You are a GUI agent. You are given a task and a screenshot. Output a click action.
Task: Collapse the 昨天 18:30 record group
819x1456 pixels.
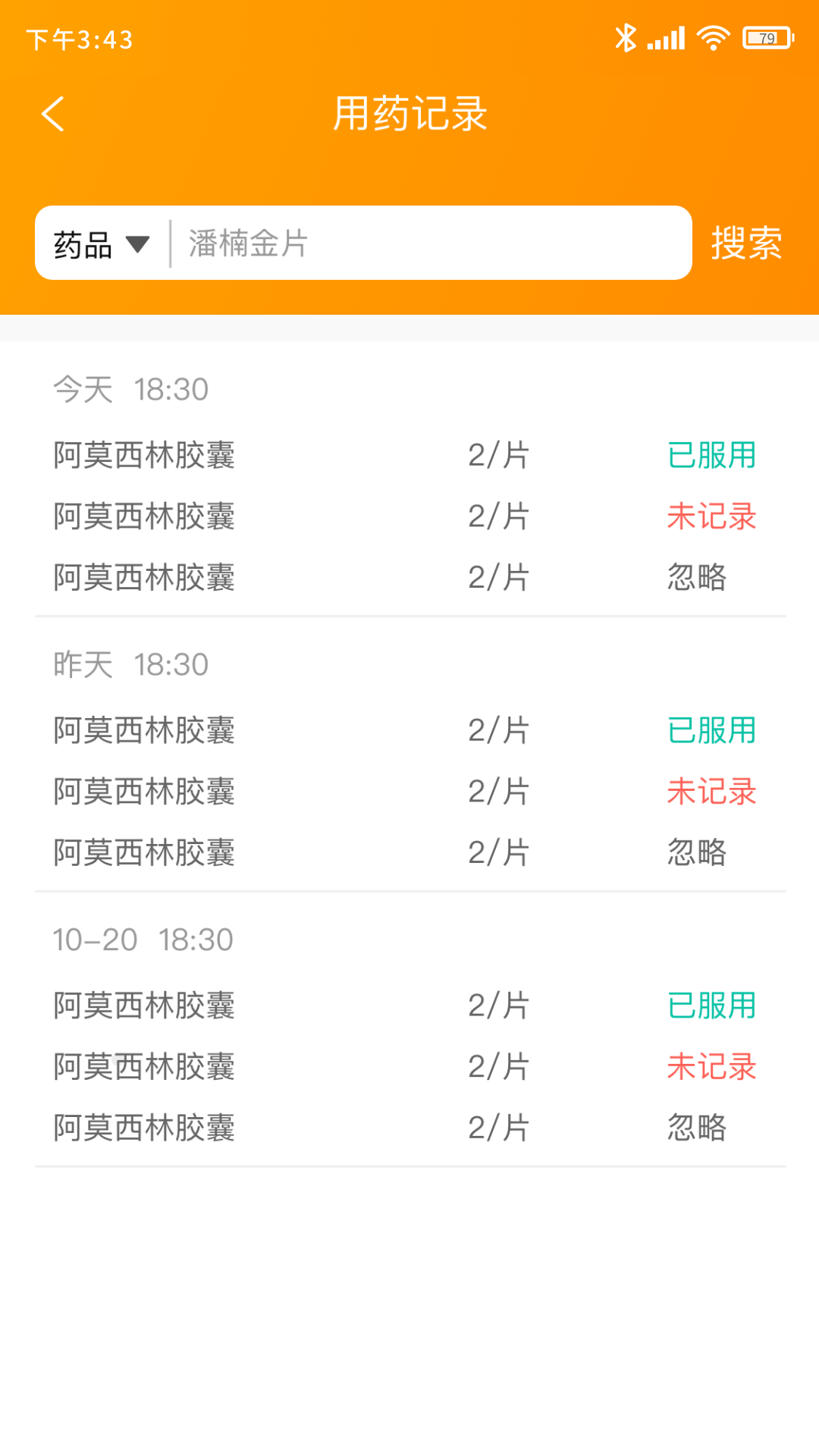(130, 664)
